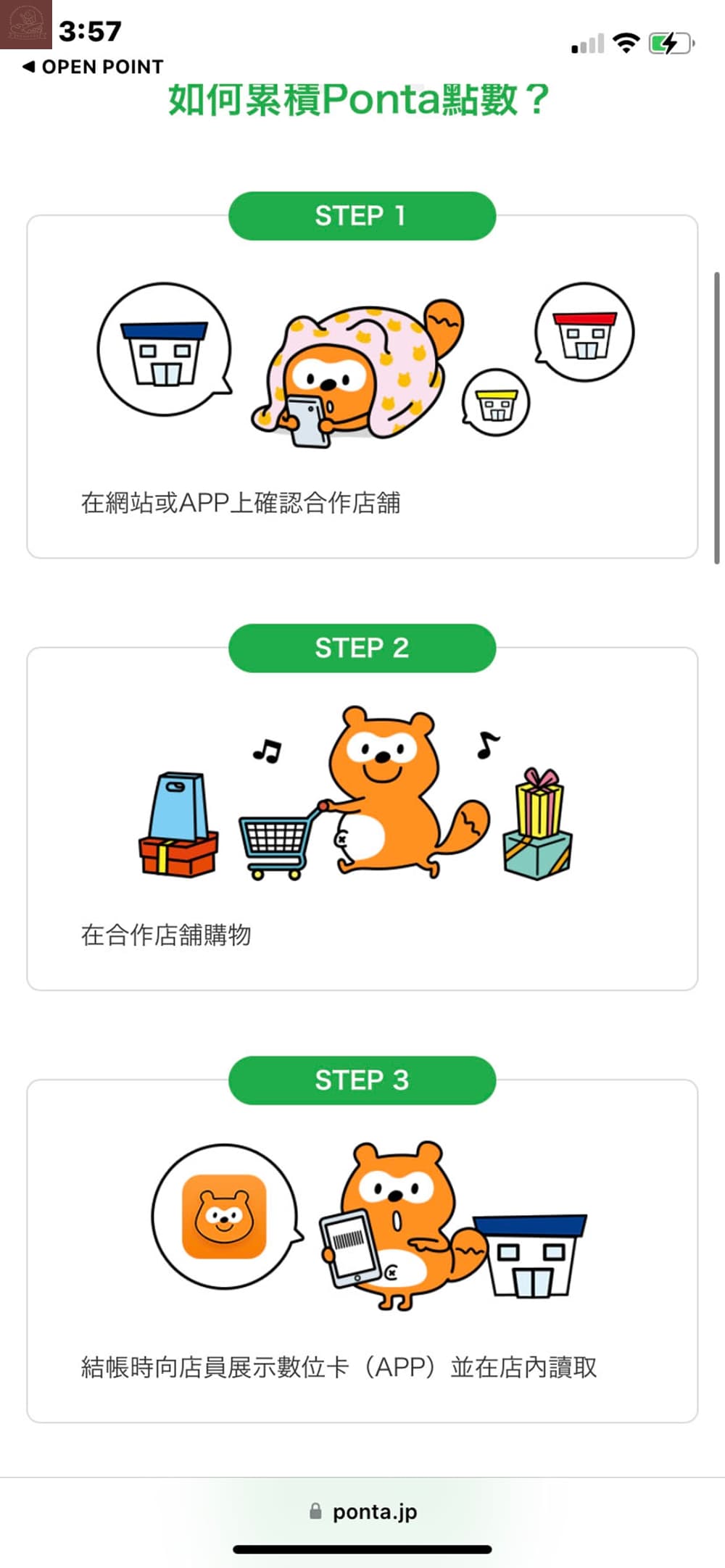
Task: Expand the STEP 1 section banner
Action: coord(361,215)
